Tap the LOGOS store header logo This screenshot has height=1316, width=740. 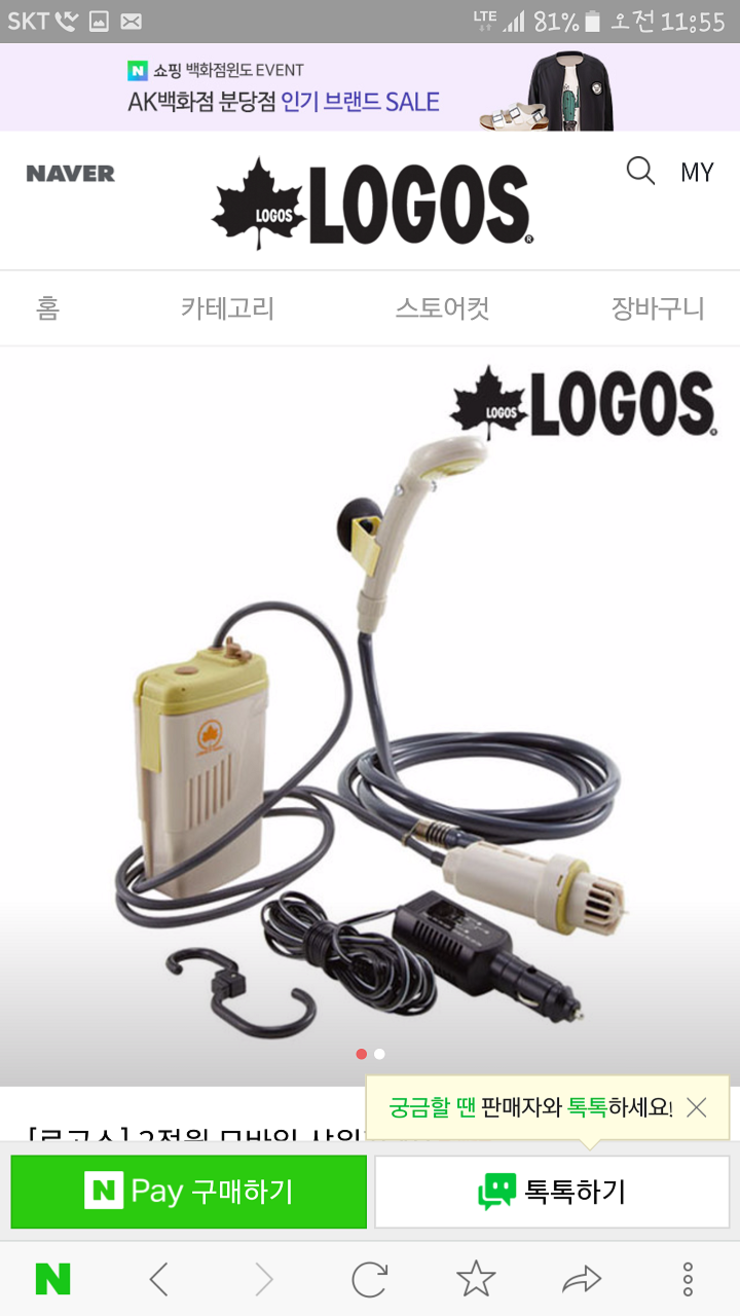point(372,203)
